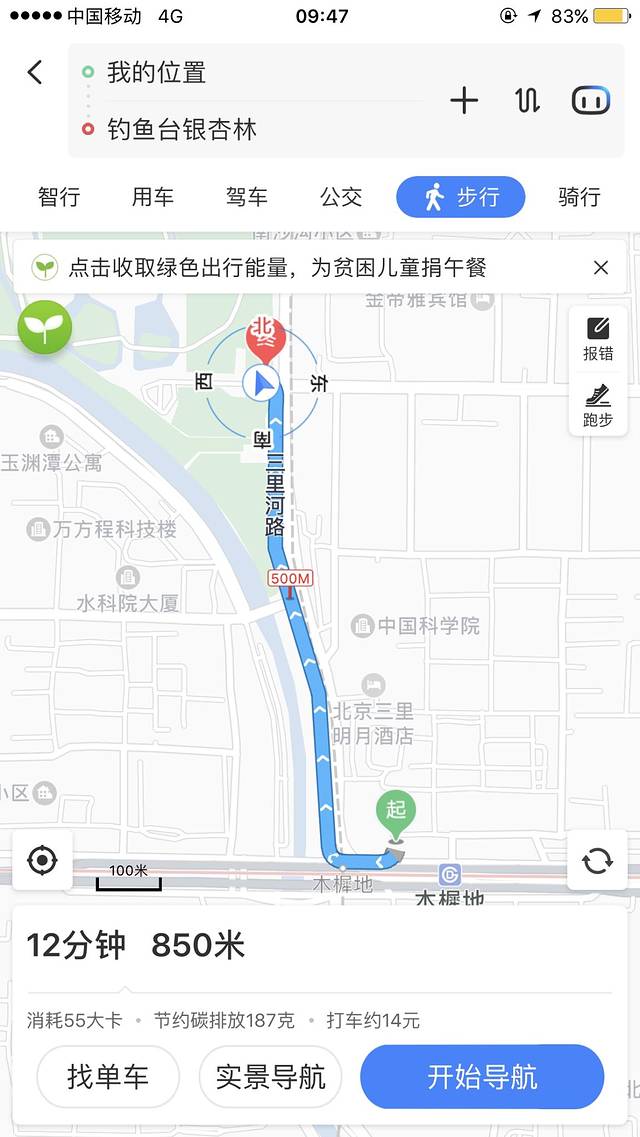Report a map error via 报错
The width and height of the screenshot is (640, 1137).
click(598, 338)
